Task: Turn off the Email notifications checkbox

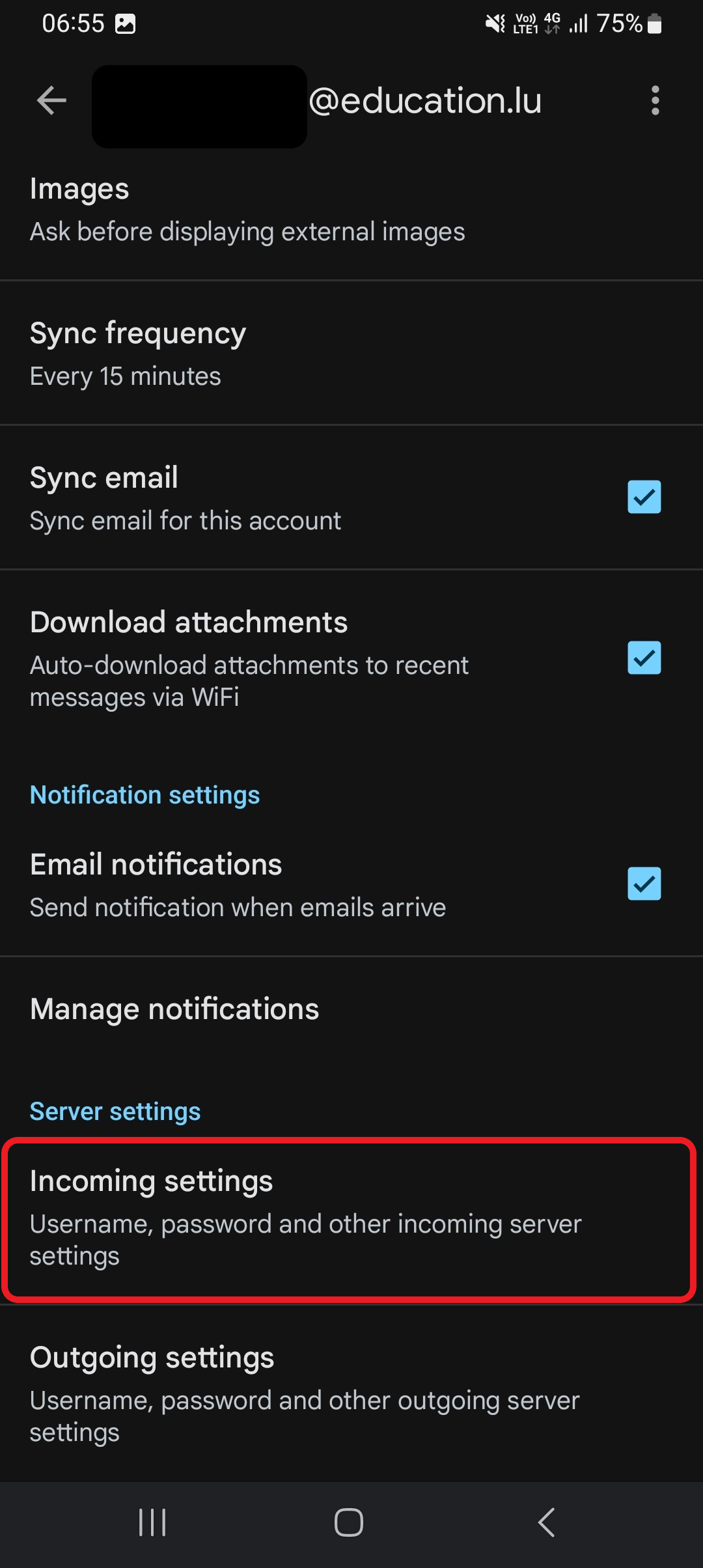Action: pos(644,884)
